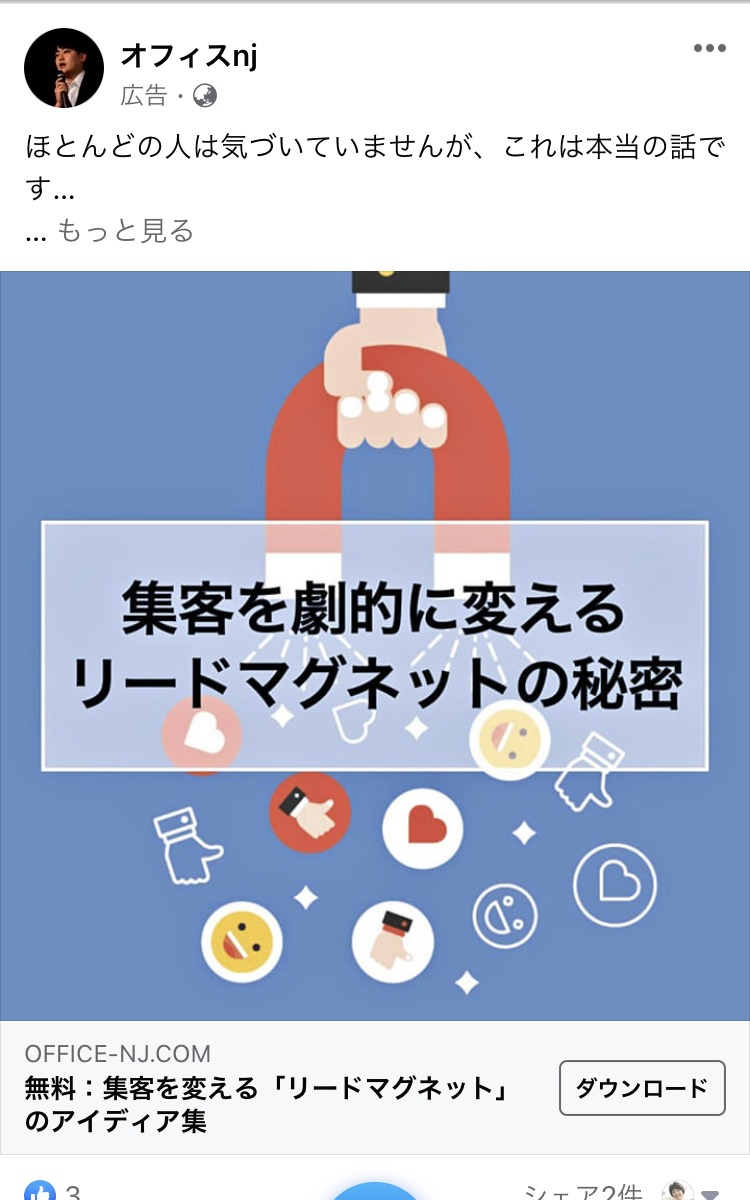Open the OFFICE-NJ.COM link headline

coord(265,1104)
